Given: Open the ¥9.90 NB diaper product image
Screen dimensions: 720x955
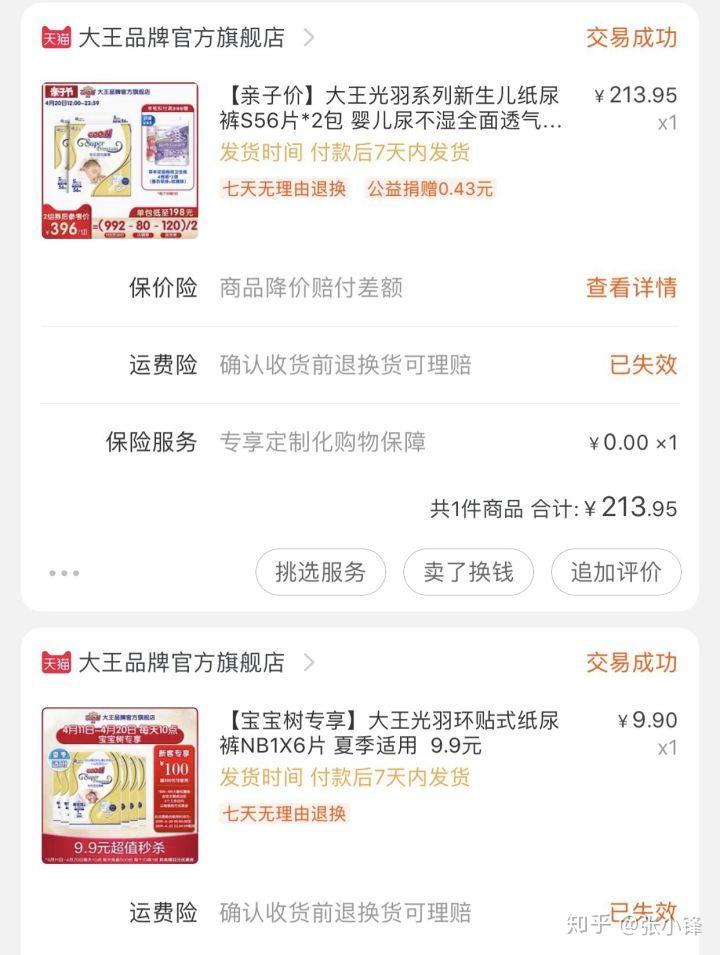Looking at the screenshot, I should (x=119, y=785).
